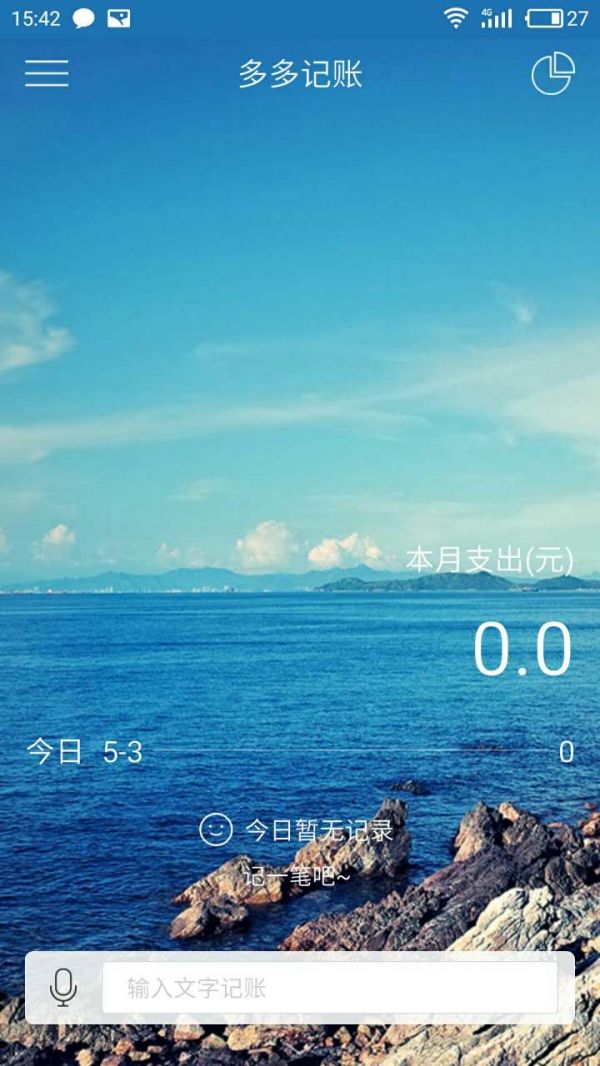Start voice input with the microphone
Image resolution: width=600 pixels, height=1066 pixels.
tap(63, 988)
